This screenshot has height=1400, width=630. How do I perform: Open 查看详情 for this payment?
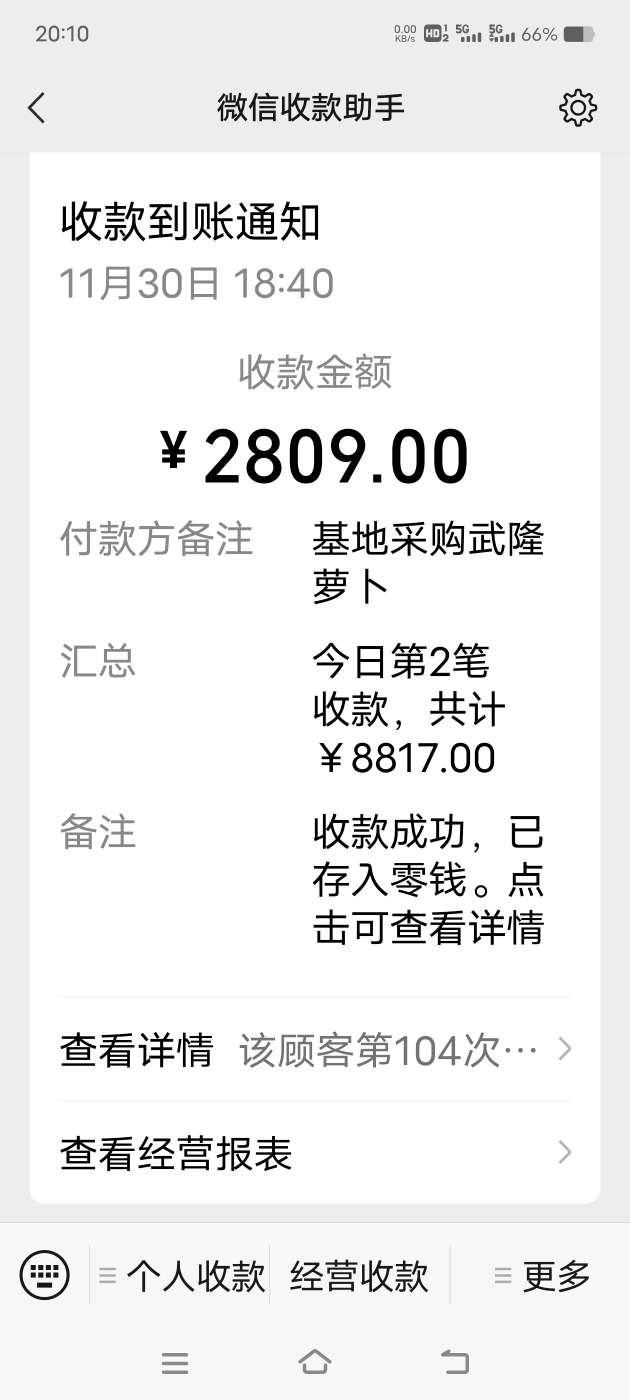click(x=315, y=1050)
